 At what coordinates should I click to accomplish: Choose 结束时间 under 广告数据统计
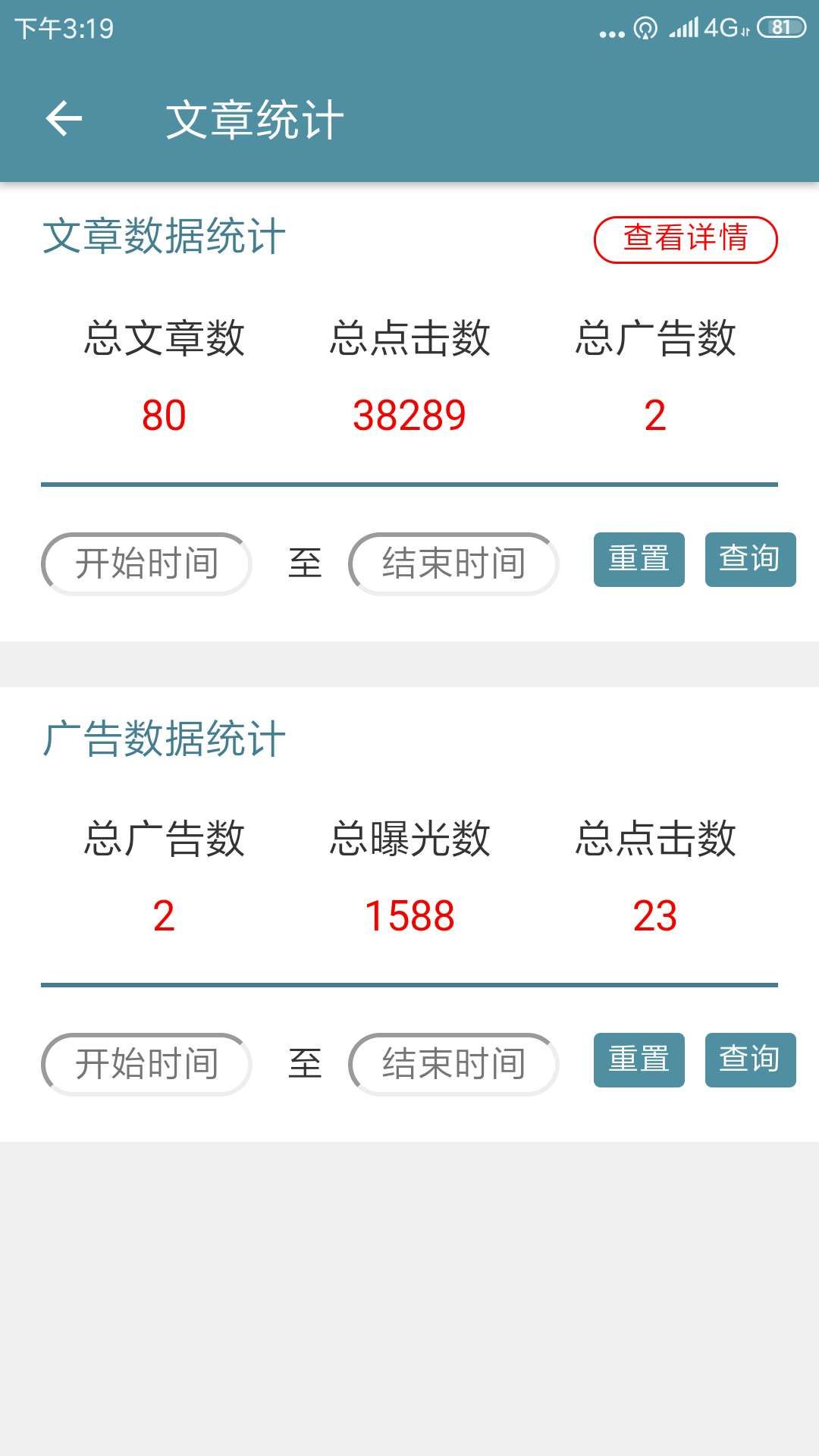453,1064
